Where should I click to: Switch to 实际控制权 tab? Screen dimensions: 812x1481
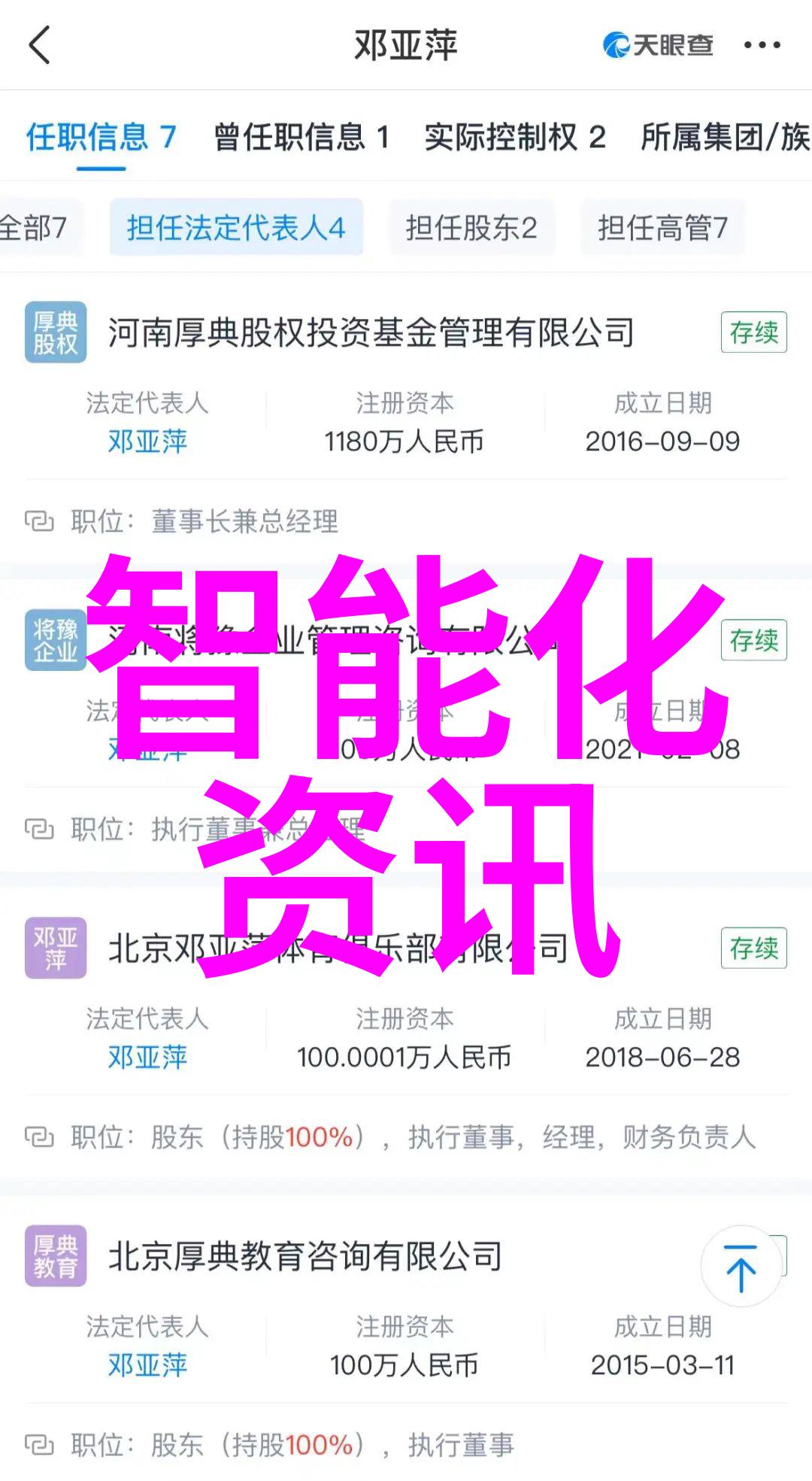(514, 138)
